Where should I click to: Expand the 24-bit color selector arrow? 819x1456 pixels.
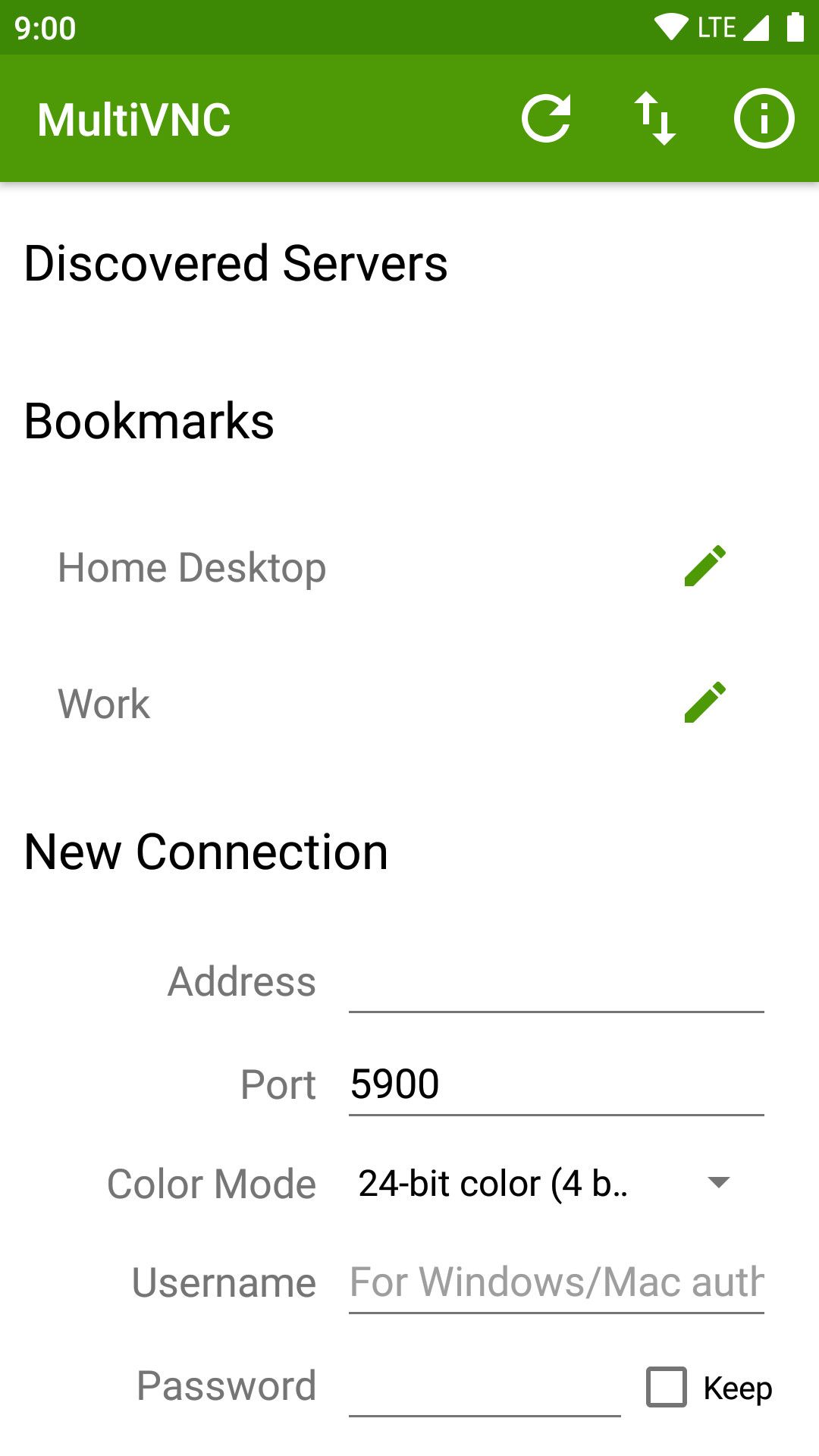(x=718, y=1183)
